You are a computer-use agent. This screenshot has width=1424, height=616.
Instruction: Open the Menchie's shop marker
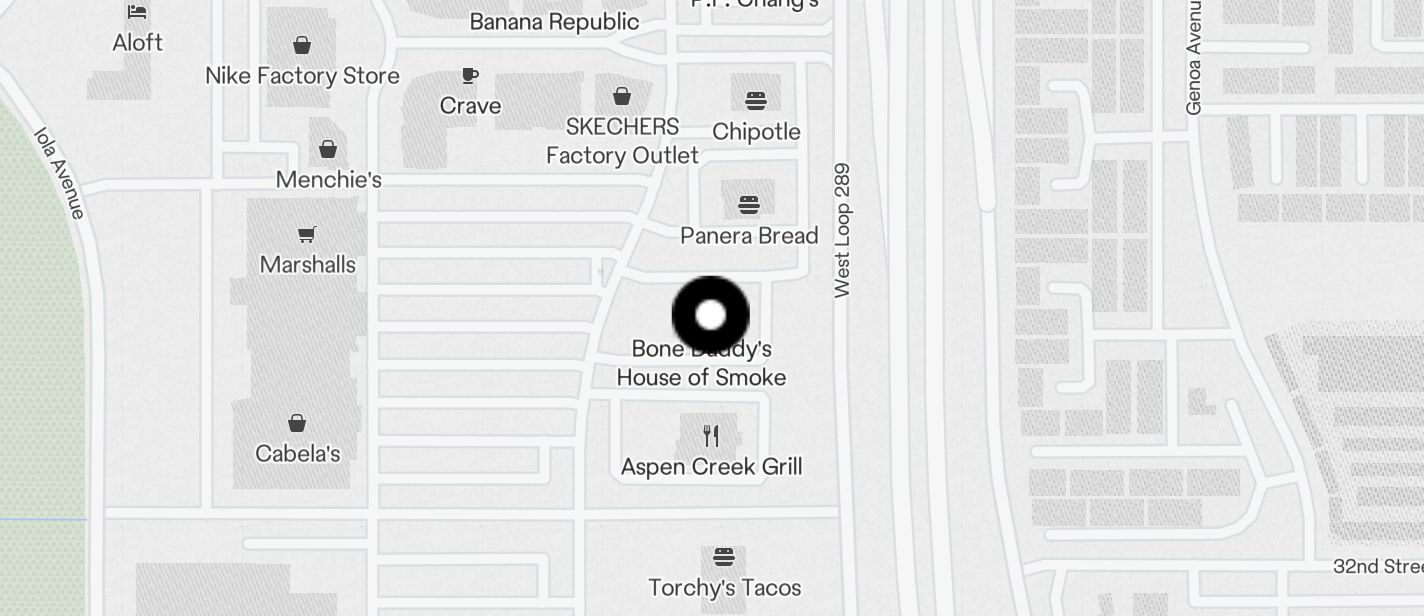click(x=328, y=151)
